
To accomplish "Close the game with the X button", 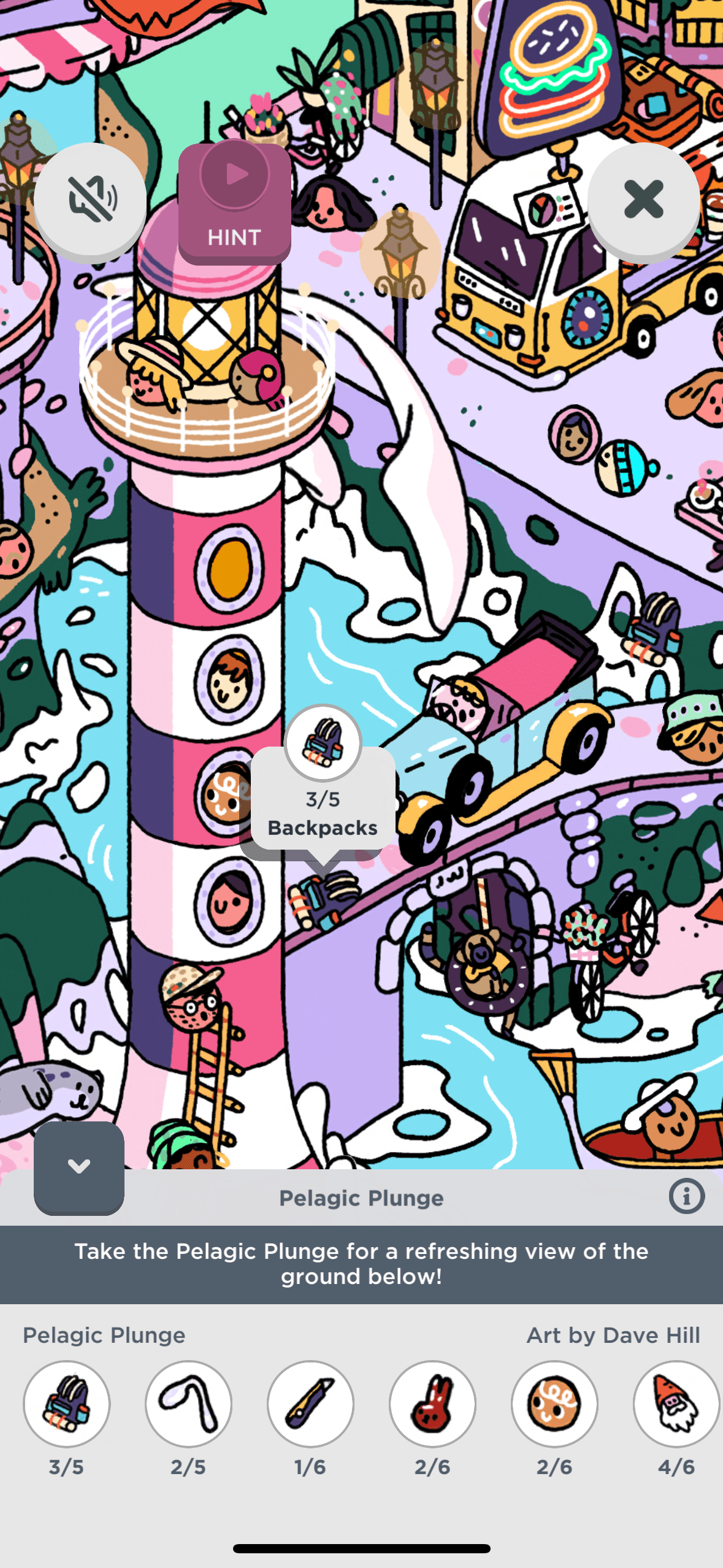I will pyautogui.click(x=643, y=199).
